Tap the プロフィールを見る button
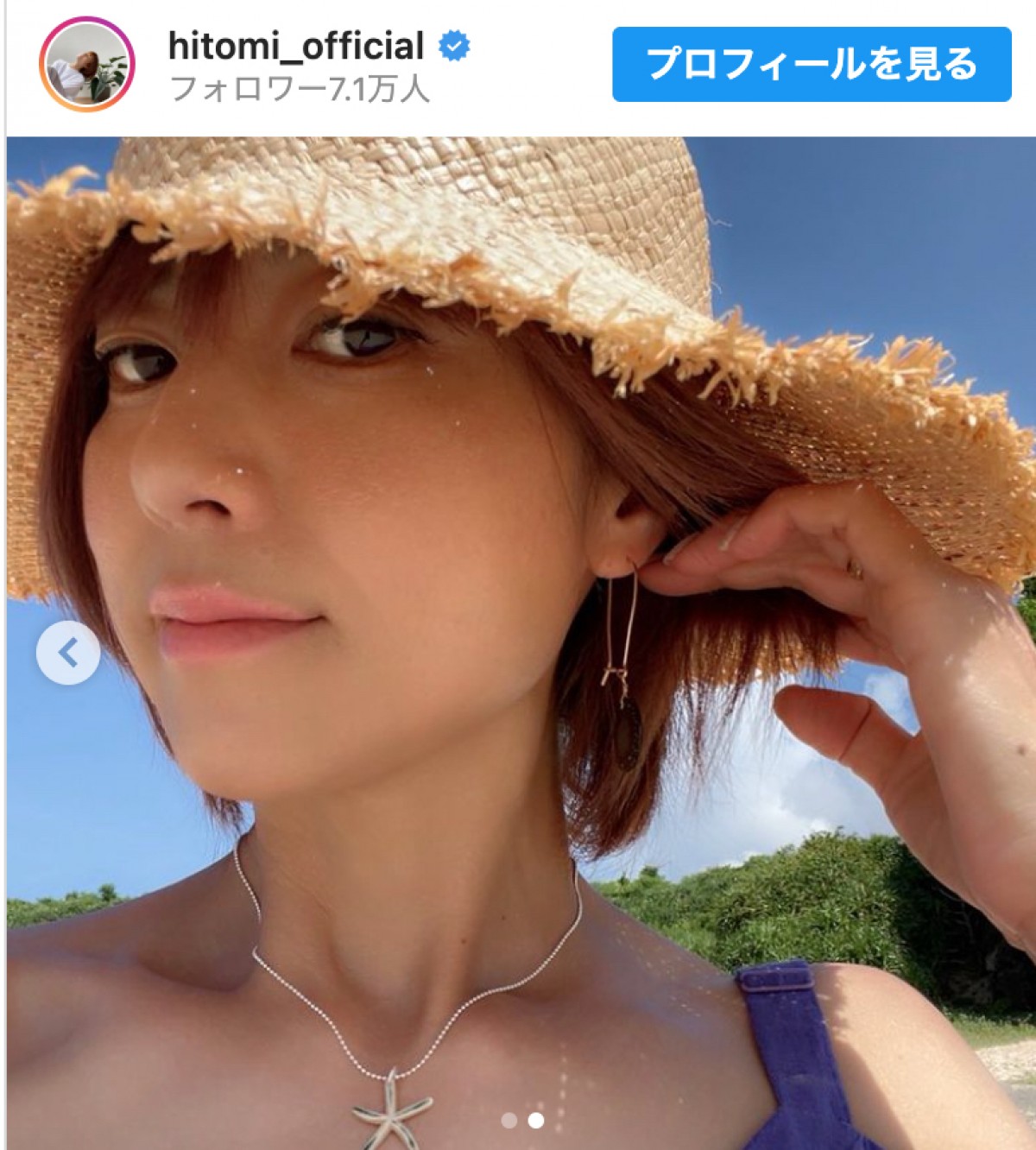 [811, 64]
